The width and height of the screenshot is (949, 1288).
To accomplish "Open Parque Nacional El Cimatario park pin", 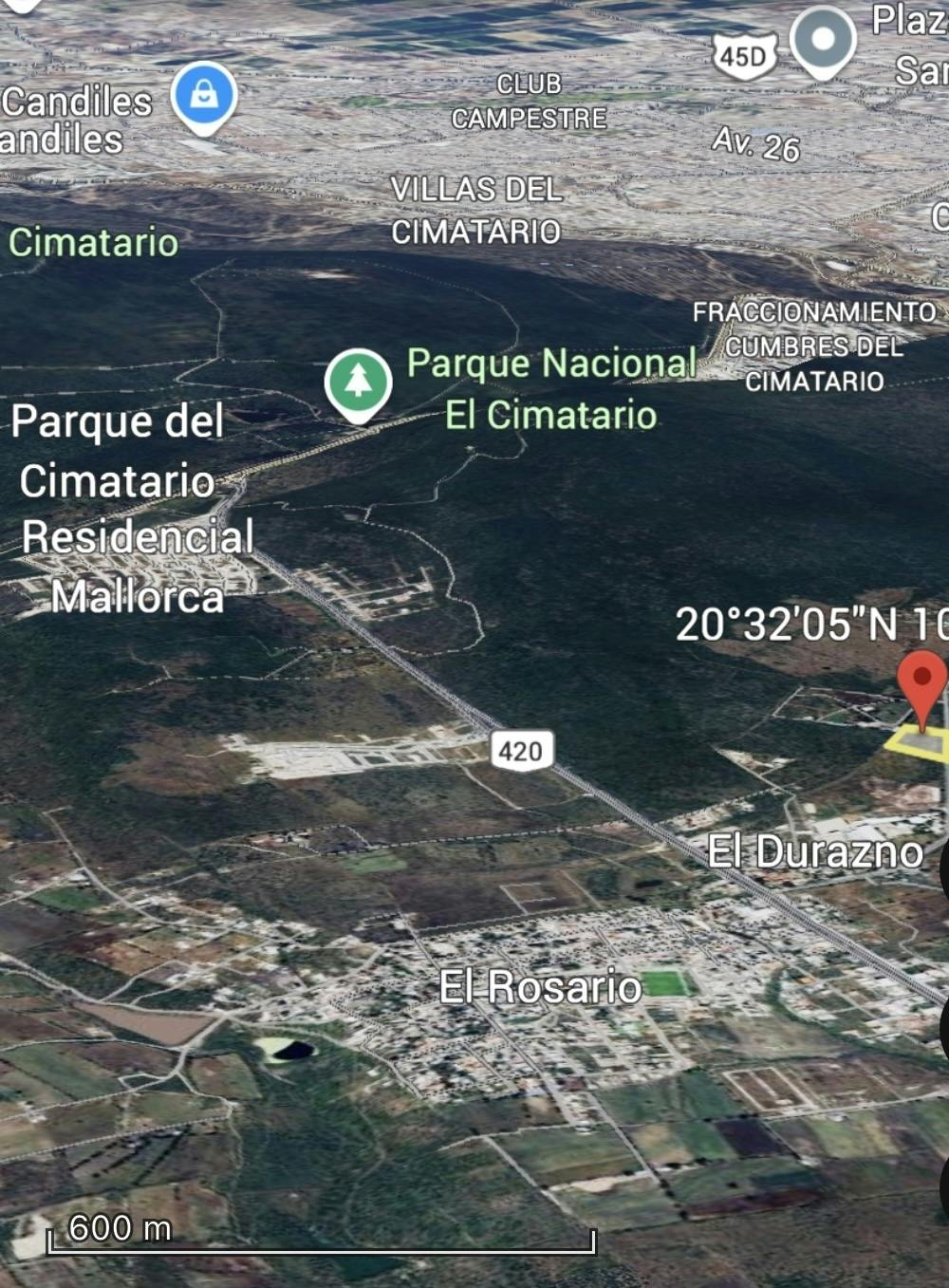I will [x=358, y=382].
